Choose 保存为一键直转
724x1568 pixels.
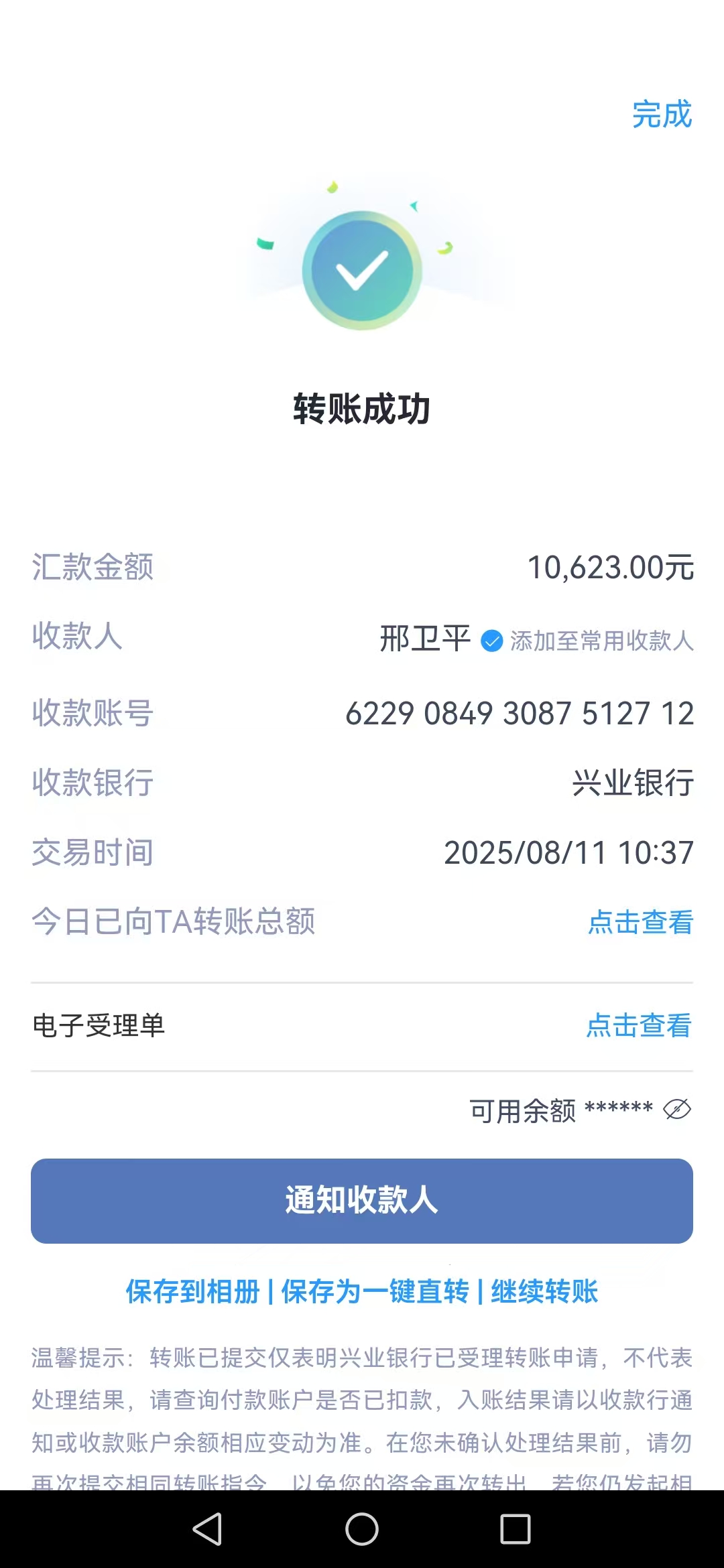click(375, 1291)
